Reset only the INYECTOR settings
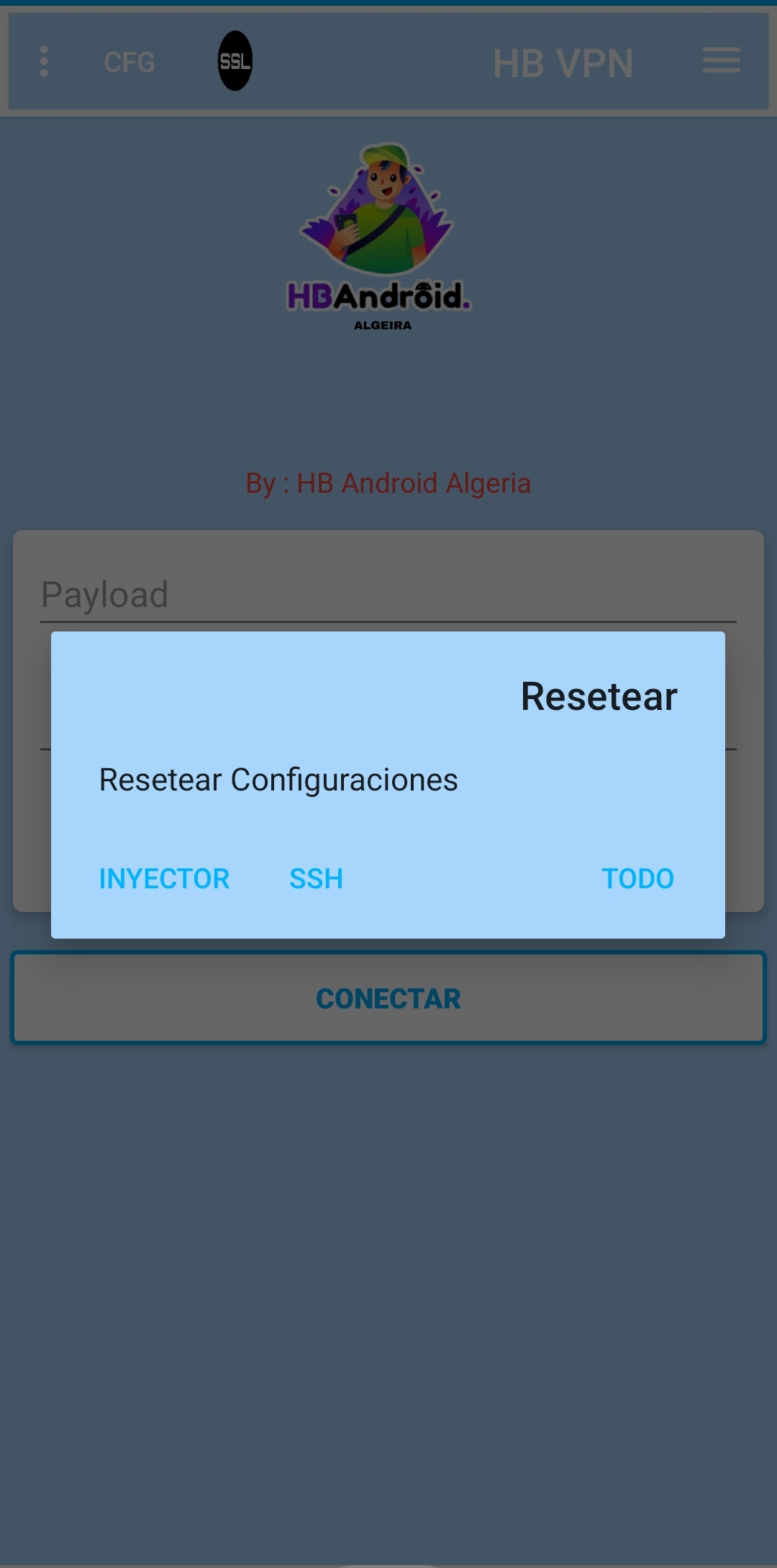 [x=164, y=878]
